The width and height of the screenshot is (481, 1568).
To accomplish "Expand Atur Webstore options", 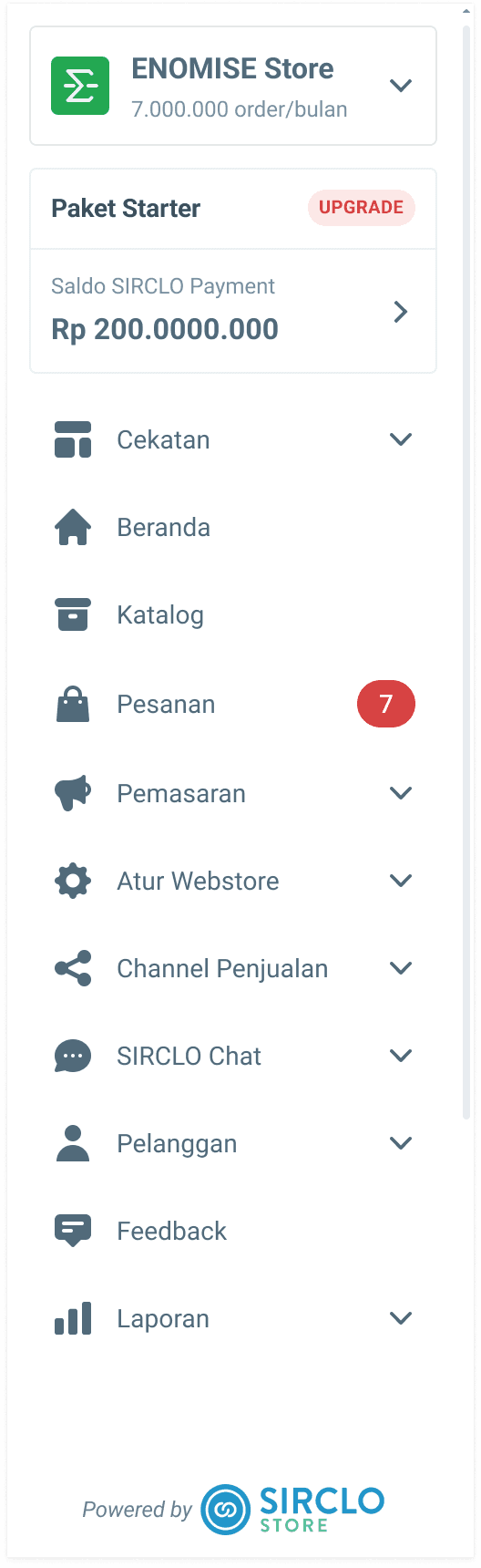I will [x=233, y=881].
